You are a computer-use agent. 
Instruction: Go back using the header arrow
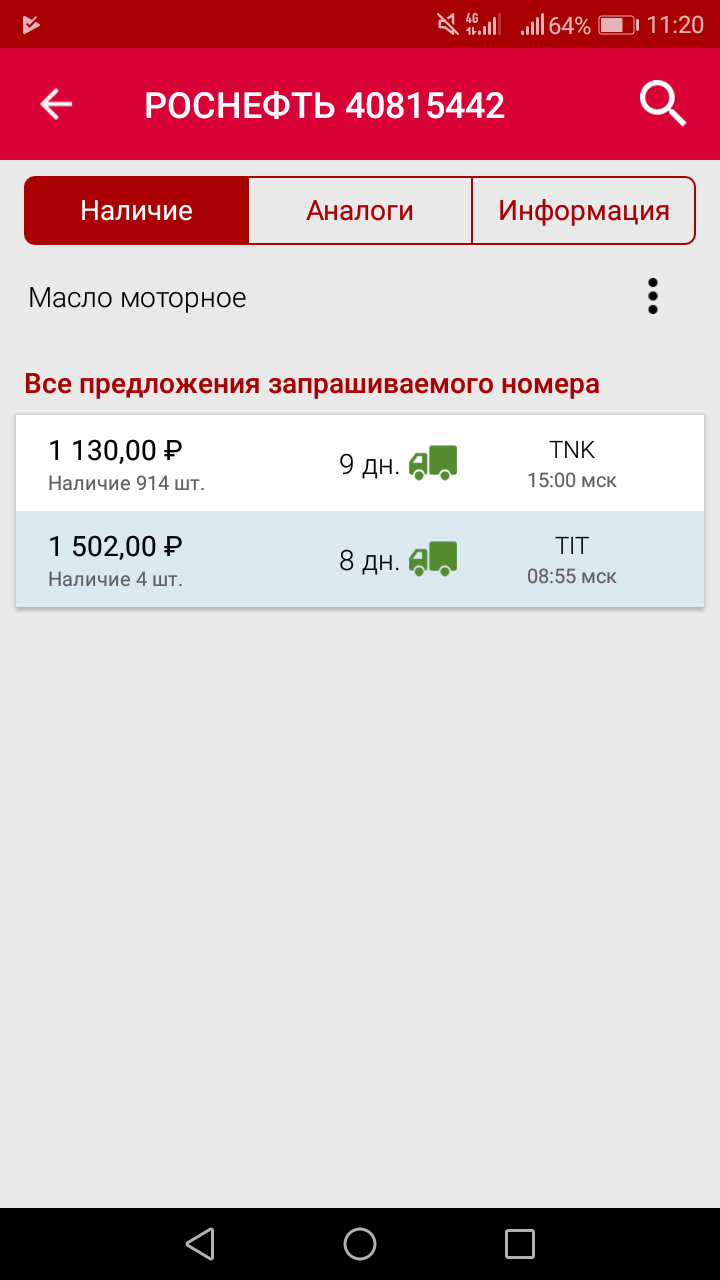click(x=56, y=104)
